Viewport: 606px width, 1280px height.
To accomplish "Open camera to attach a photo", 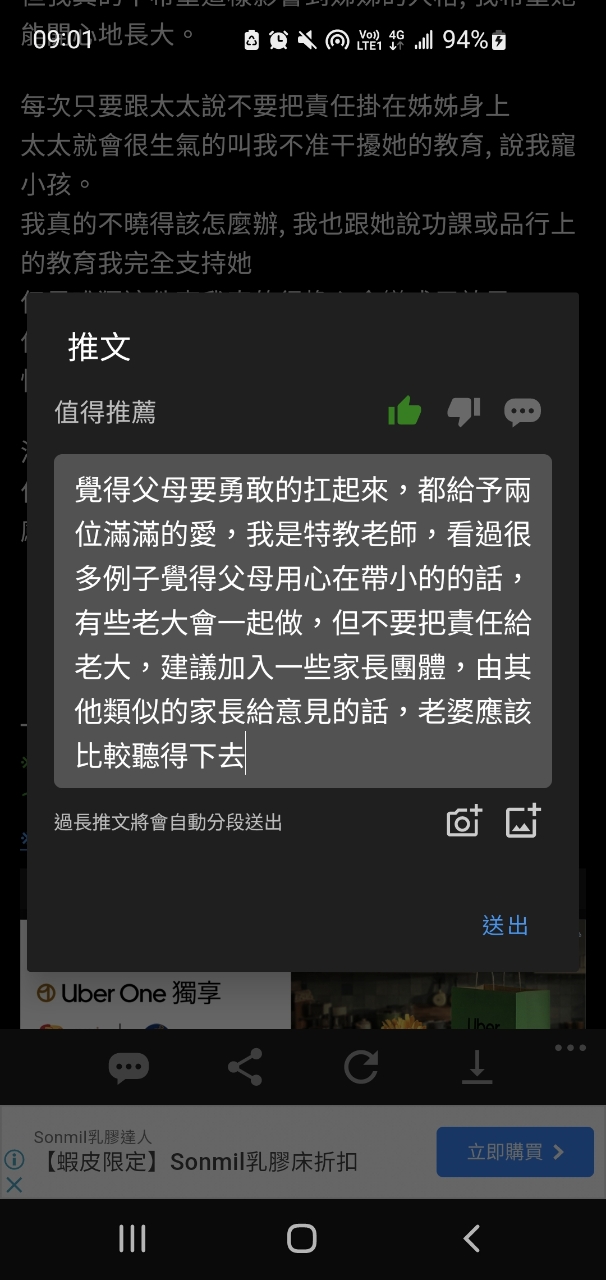I will pyautogui.click(x=463, y=822).
